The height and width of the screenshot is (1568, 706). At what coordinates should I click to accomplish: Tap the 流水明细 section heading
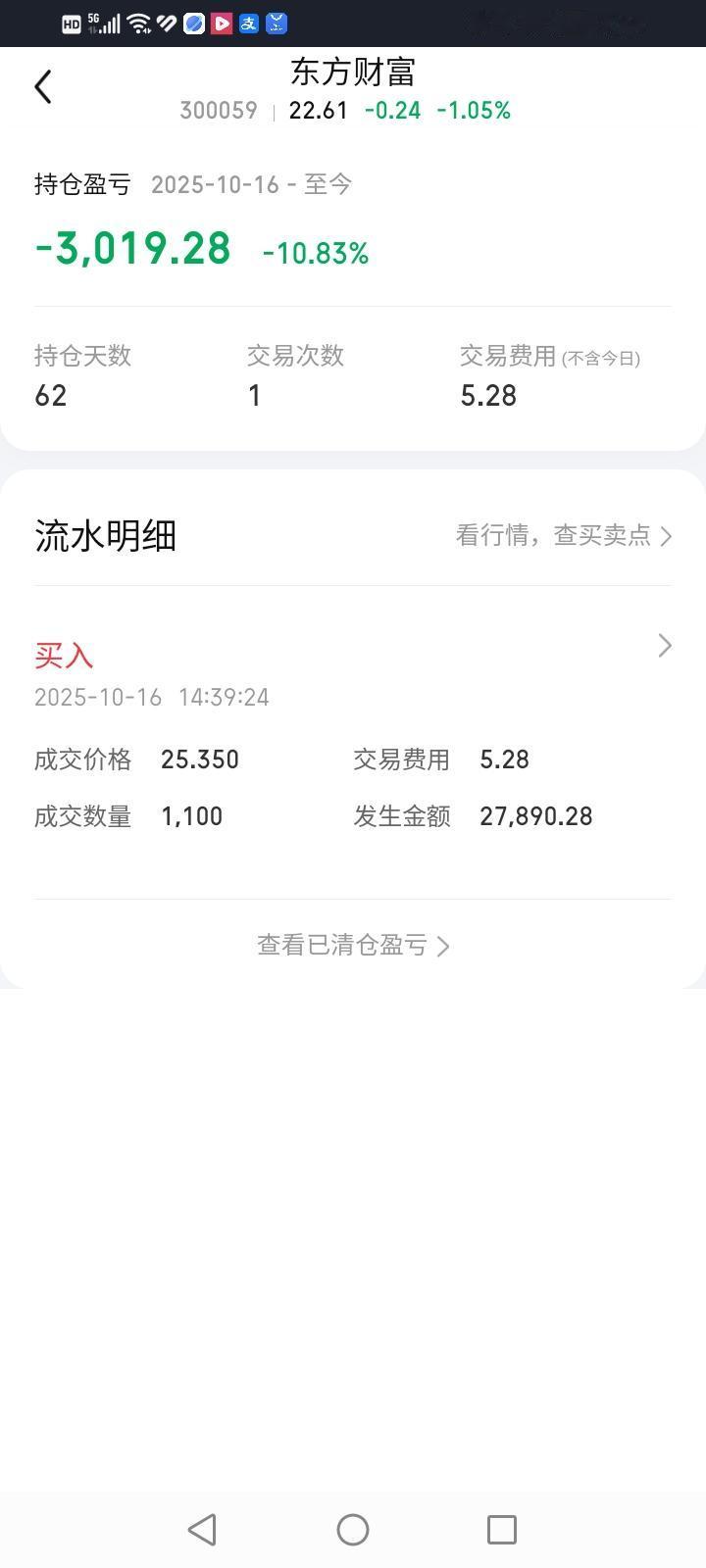(105, 536)
